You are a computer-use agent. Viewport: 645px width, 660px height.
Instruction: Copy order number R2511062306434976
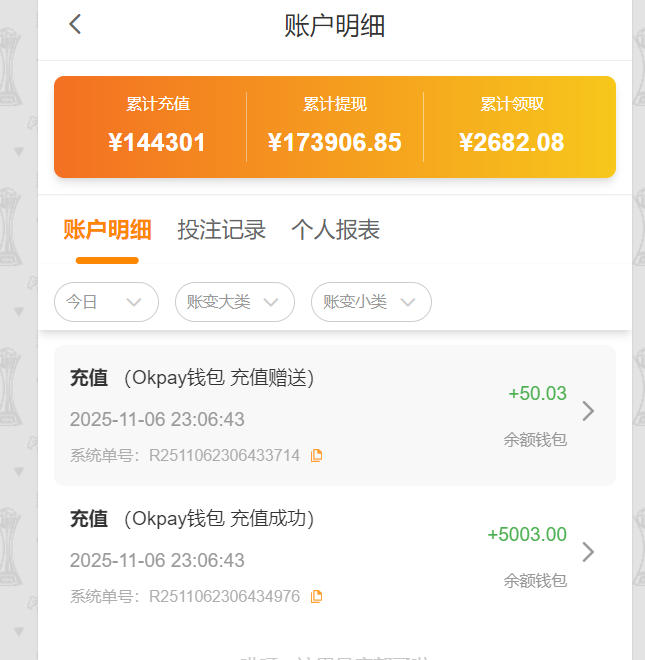pyautogui.click(x=317, y=597)
